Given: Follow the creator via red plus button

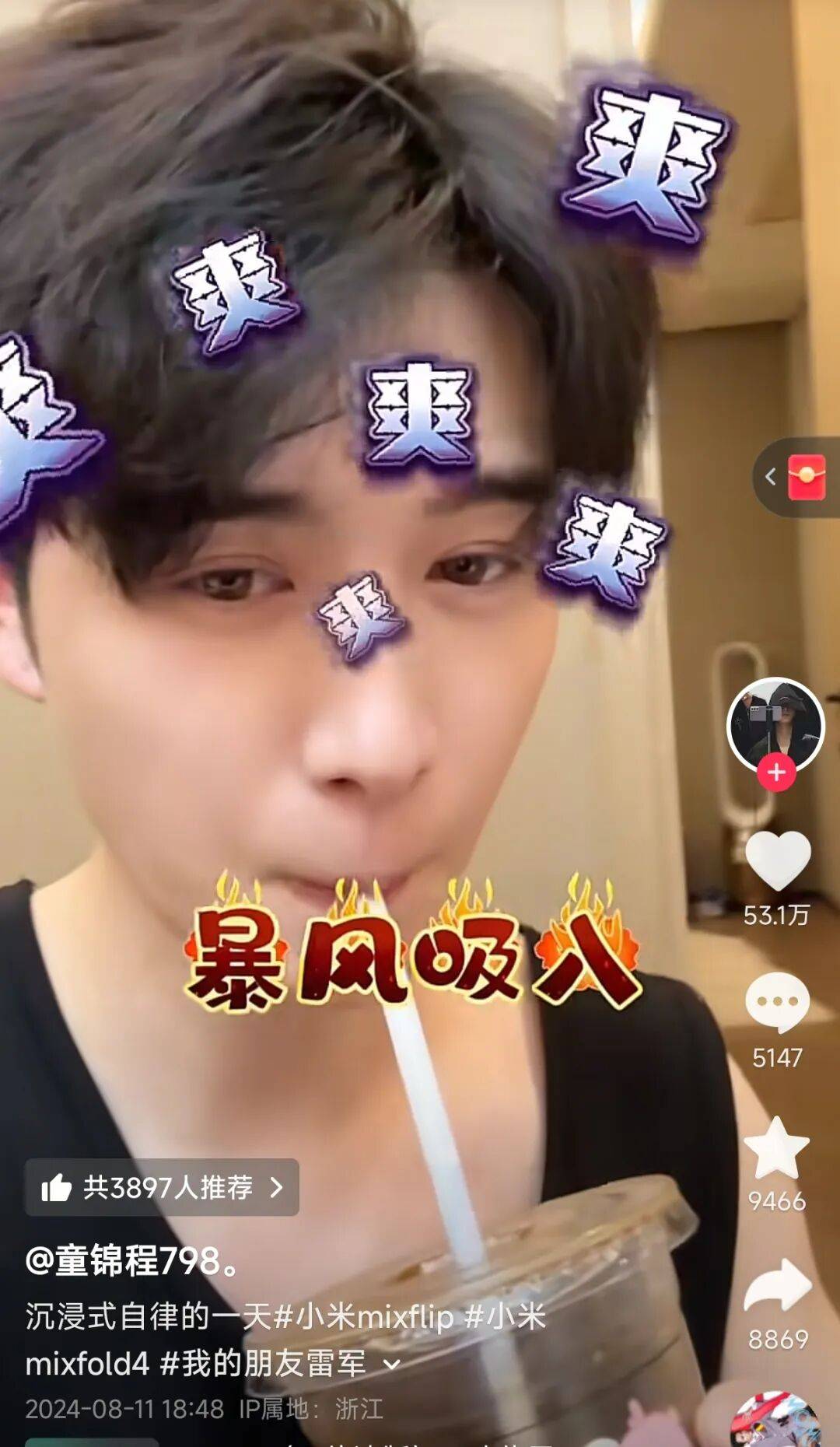Looking at the screenshot, I should coord(776,773).
